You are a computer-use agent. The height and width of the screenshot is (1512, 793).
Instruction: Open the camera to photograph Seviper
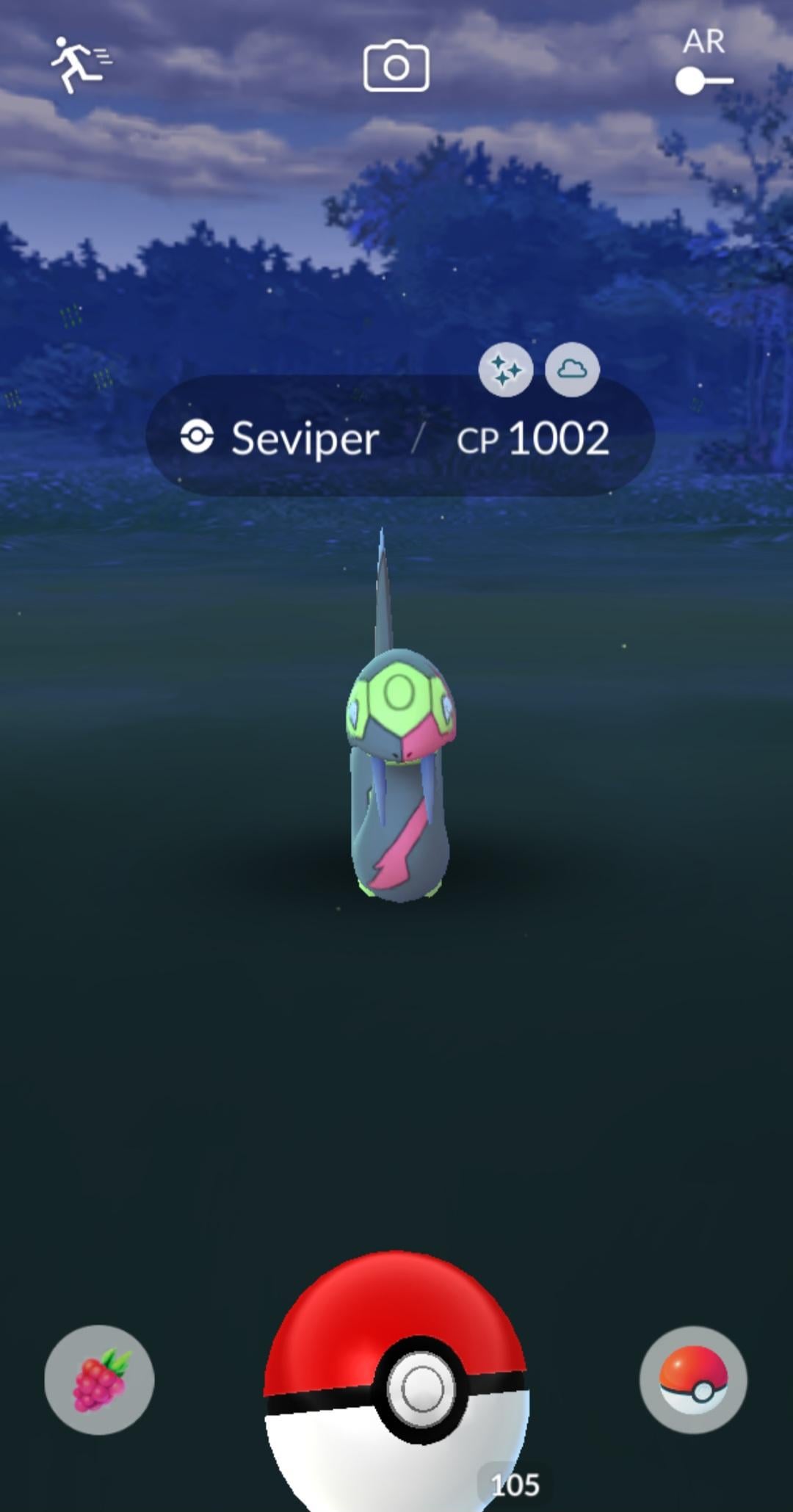tap(396, 67)
